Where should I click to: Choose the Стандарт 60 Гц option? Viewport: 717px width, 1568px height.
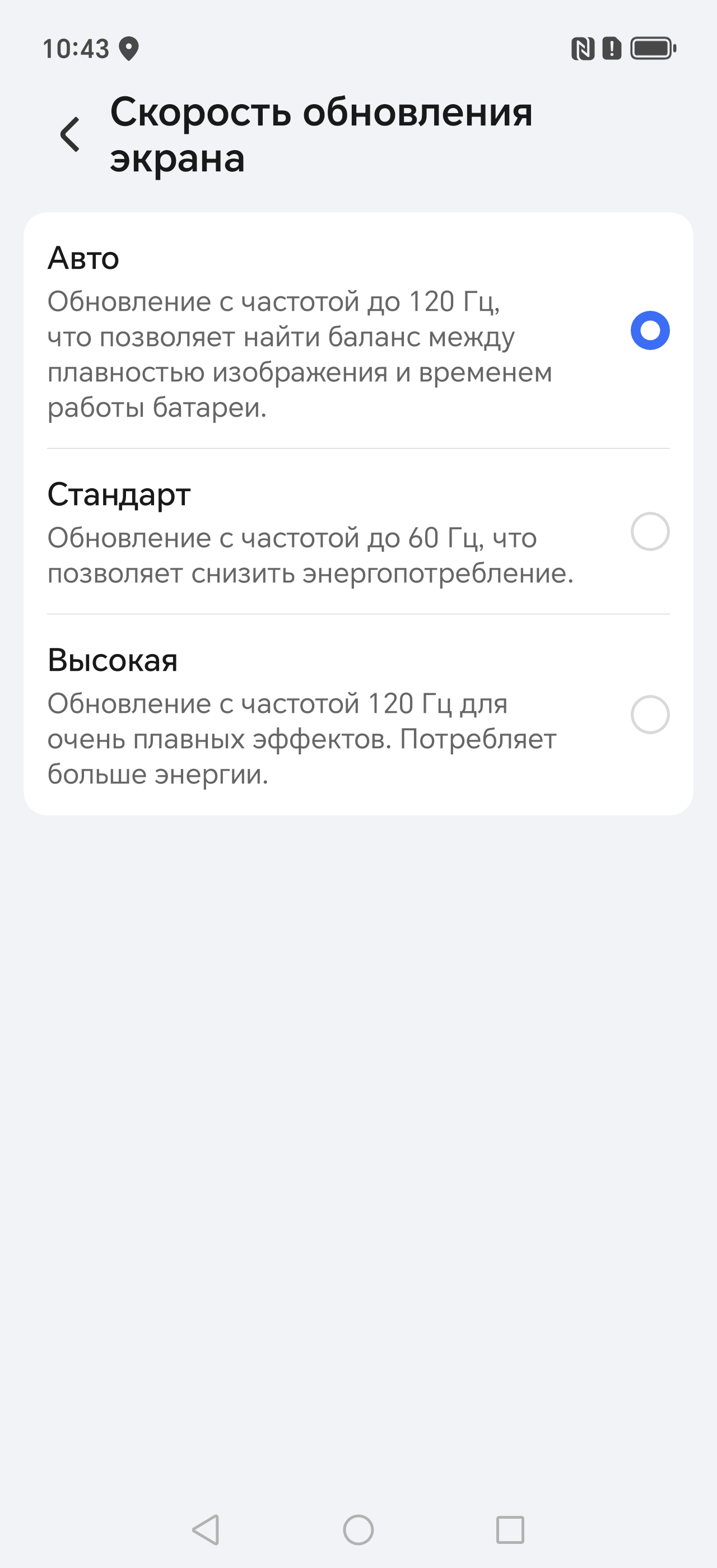point(649,531)
